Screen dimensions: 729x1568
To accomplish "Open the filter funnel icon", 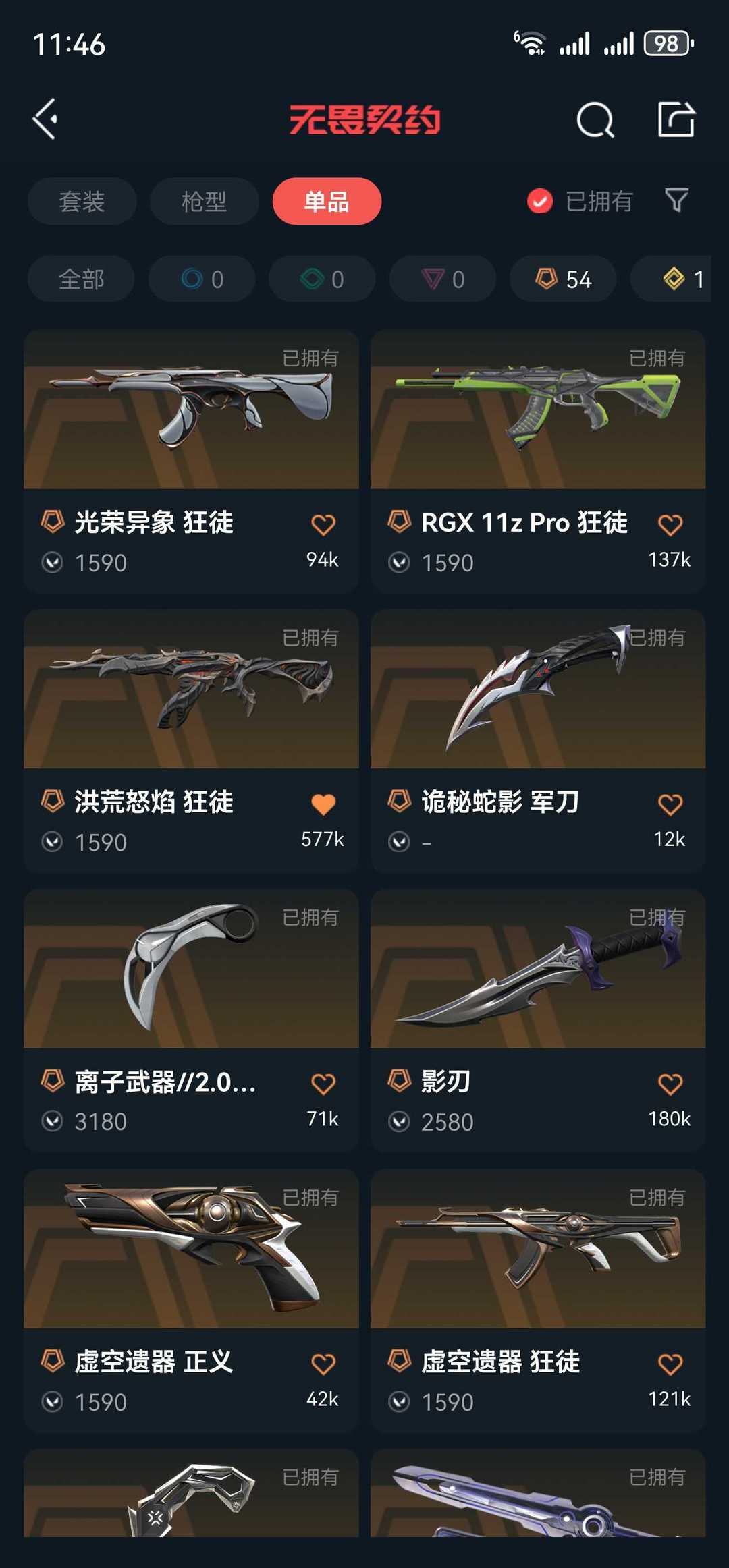I will [x=676, y=200].
